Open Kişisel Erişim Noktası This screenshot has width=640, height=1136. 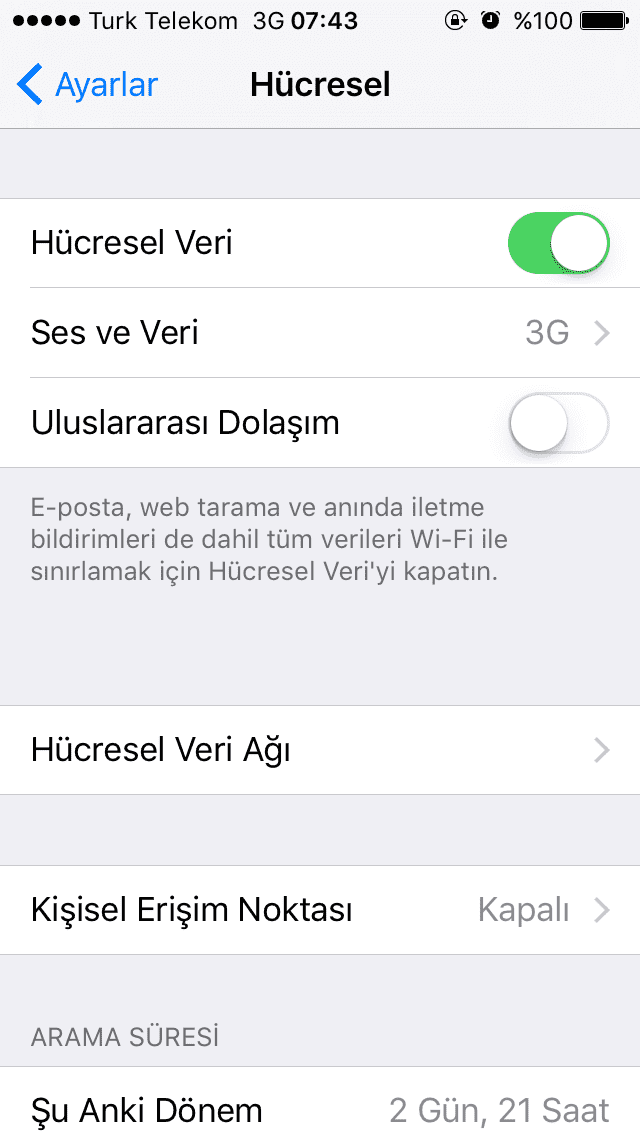click(x=320, y=910)
